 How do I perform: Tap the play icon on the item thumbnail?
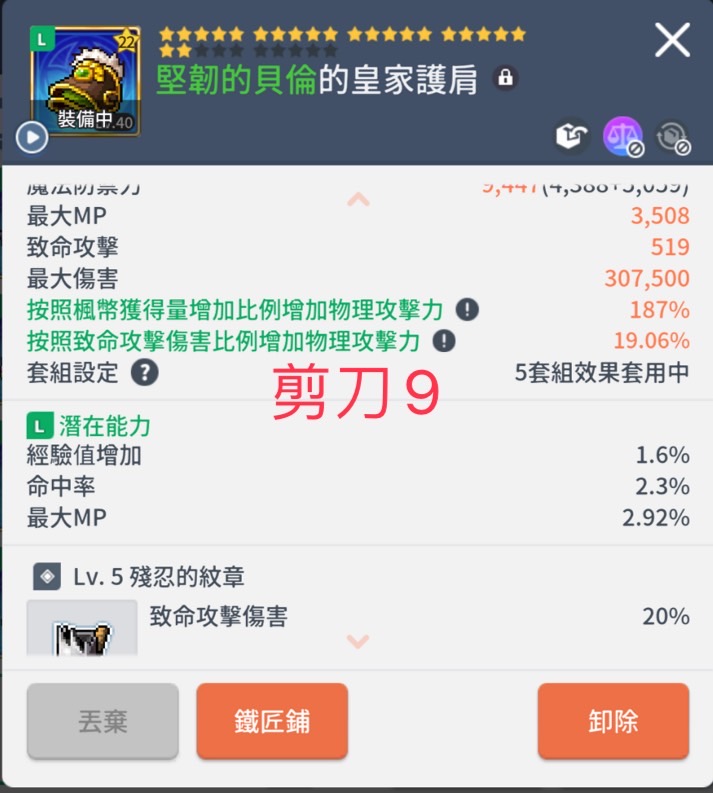click(x=32, y=137)
